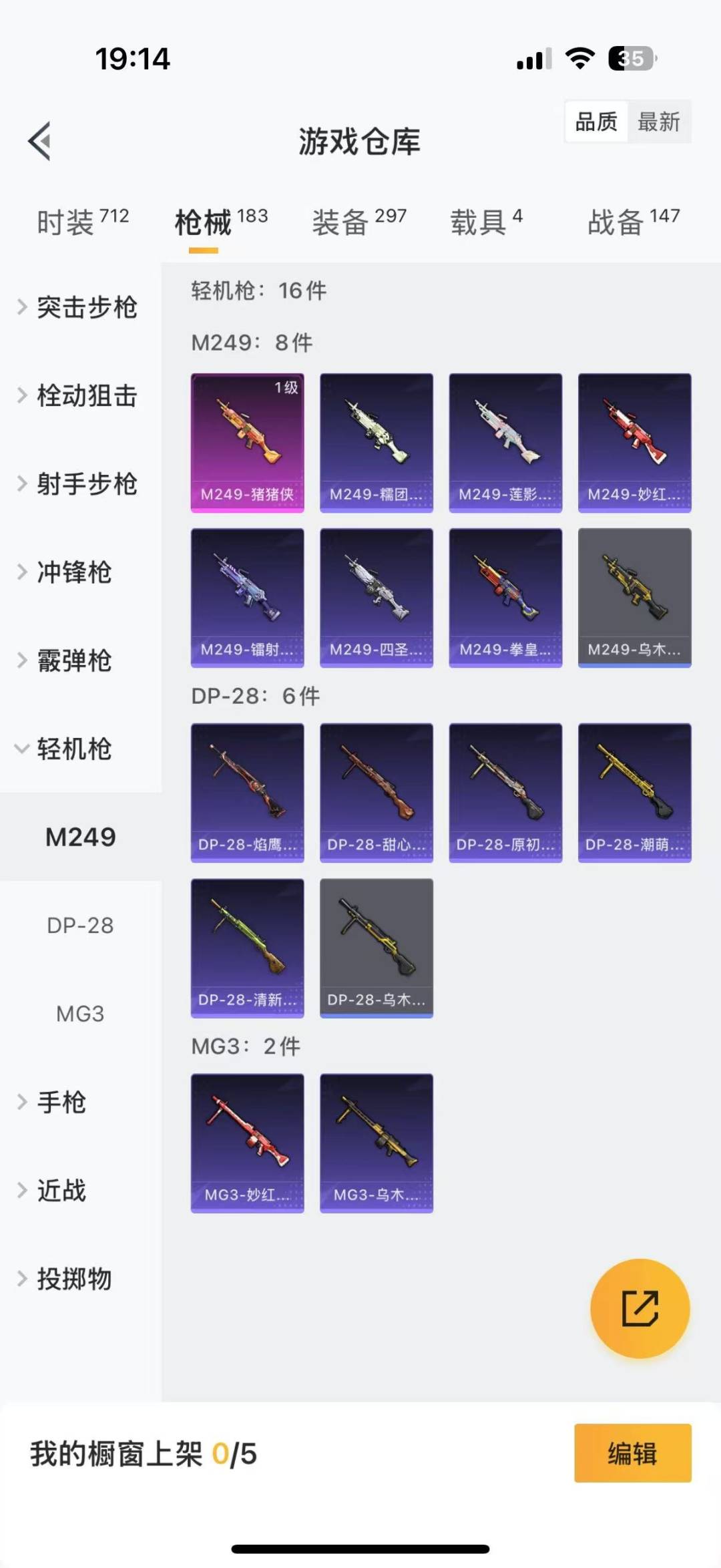
Task: Open the M249-猪猪侠 skin
Action: (247, 443)
